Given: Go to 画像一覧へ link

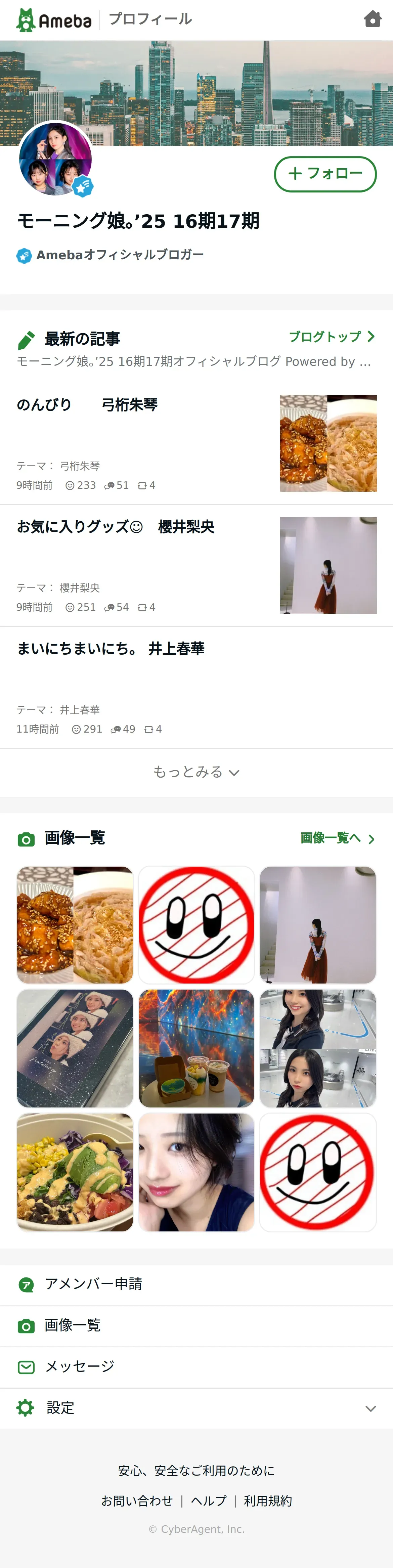Looking at the screenshot, I should click(x=338, y=838).
